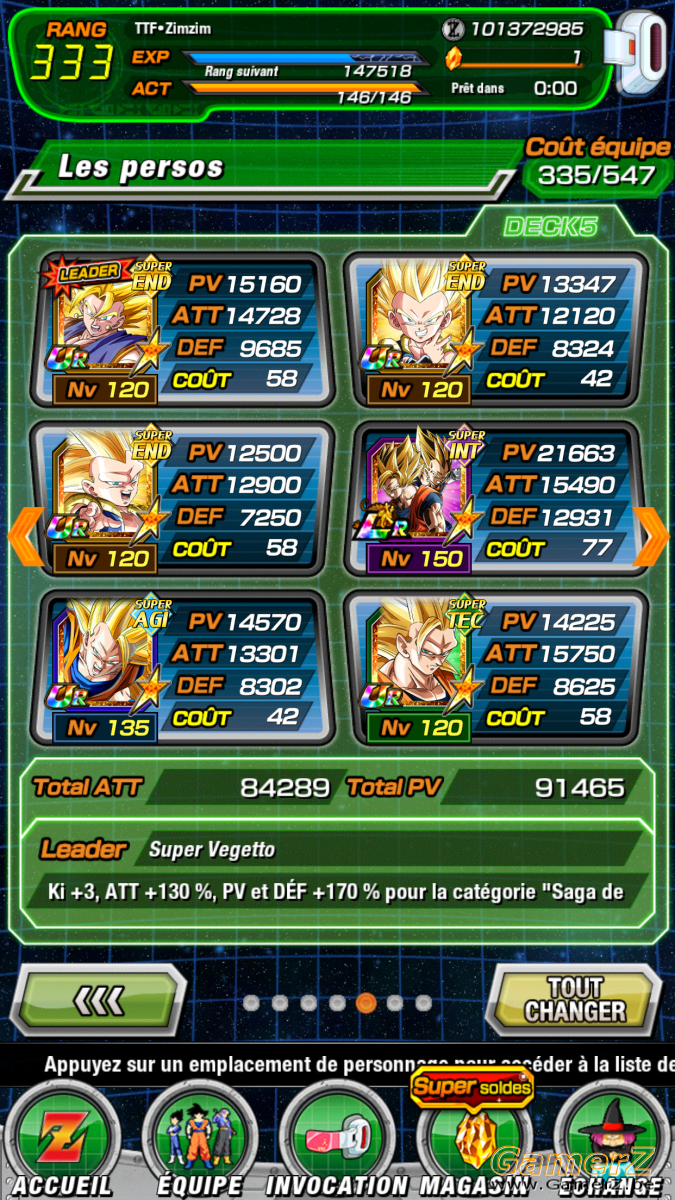Open the LR Super INT card Nv 150
This screenshot has width=675, height=1200.
coord(495,499)
